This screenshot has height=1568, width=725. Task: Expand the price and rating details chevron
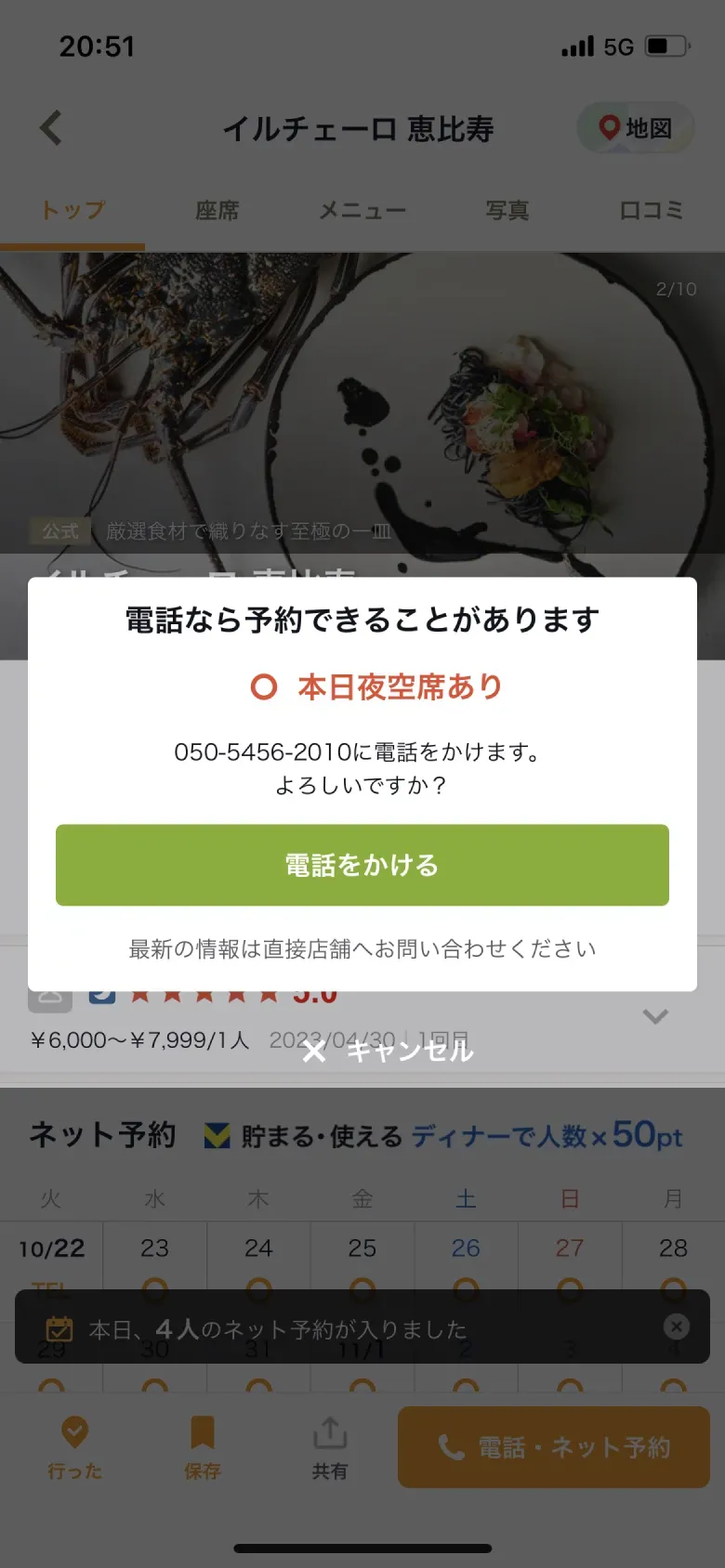[x=655, y=1017]
